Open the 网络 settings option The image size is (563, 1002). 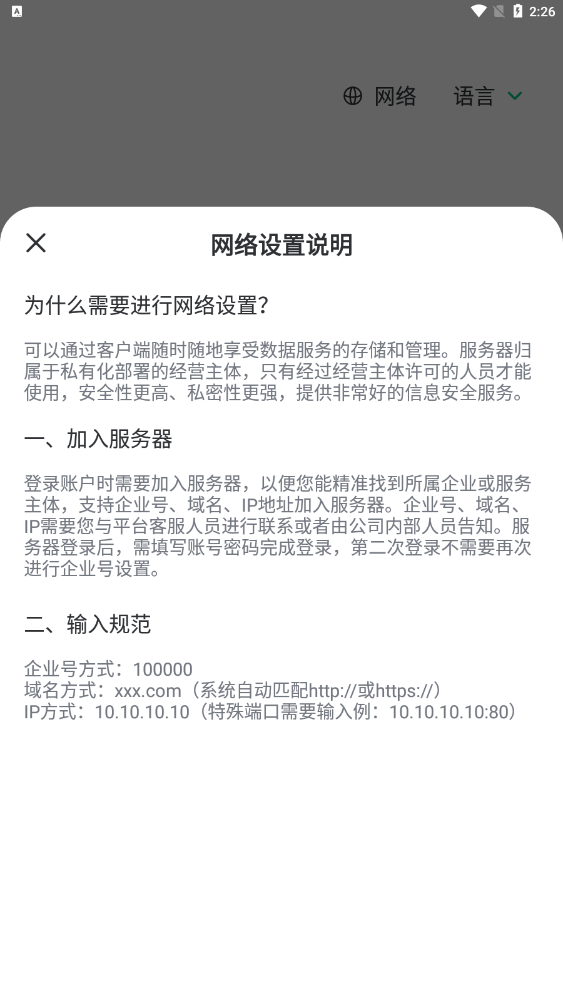380,96
